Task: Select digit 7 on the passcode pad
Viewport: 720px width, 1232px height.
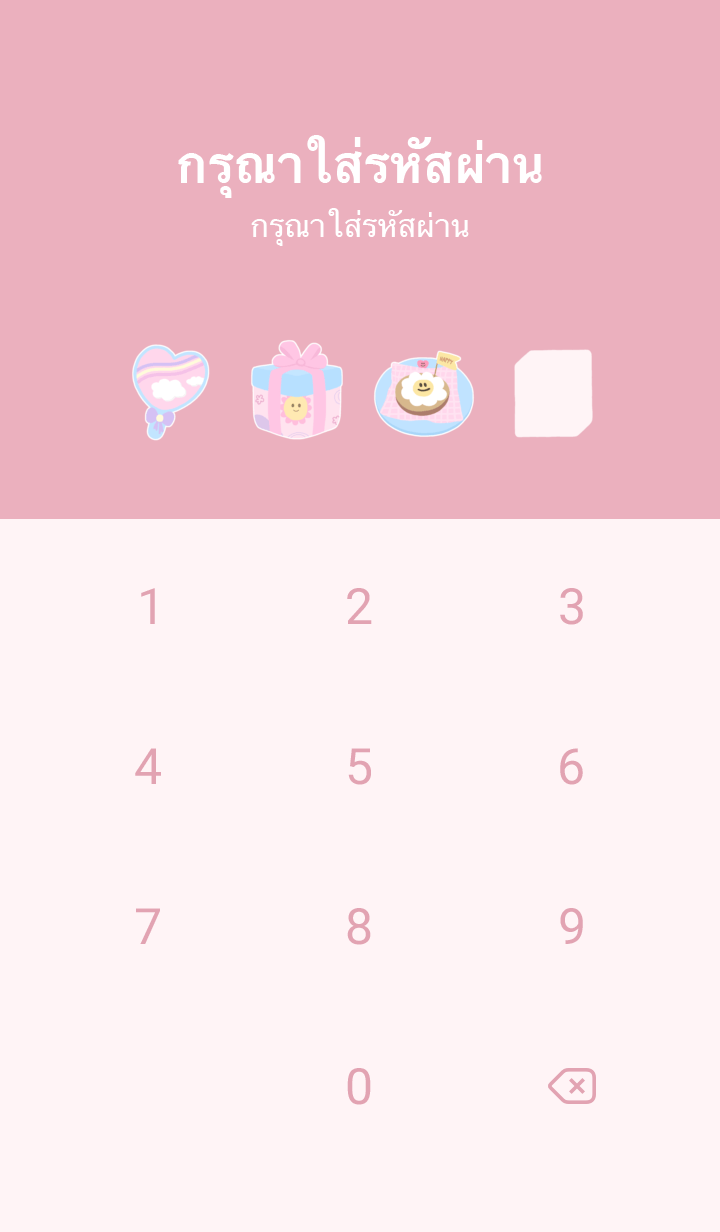Action: click(x=148, y=927)
